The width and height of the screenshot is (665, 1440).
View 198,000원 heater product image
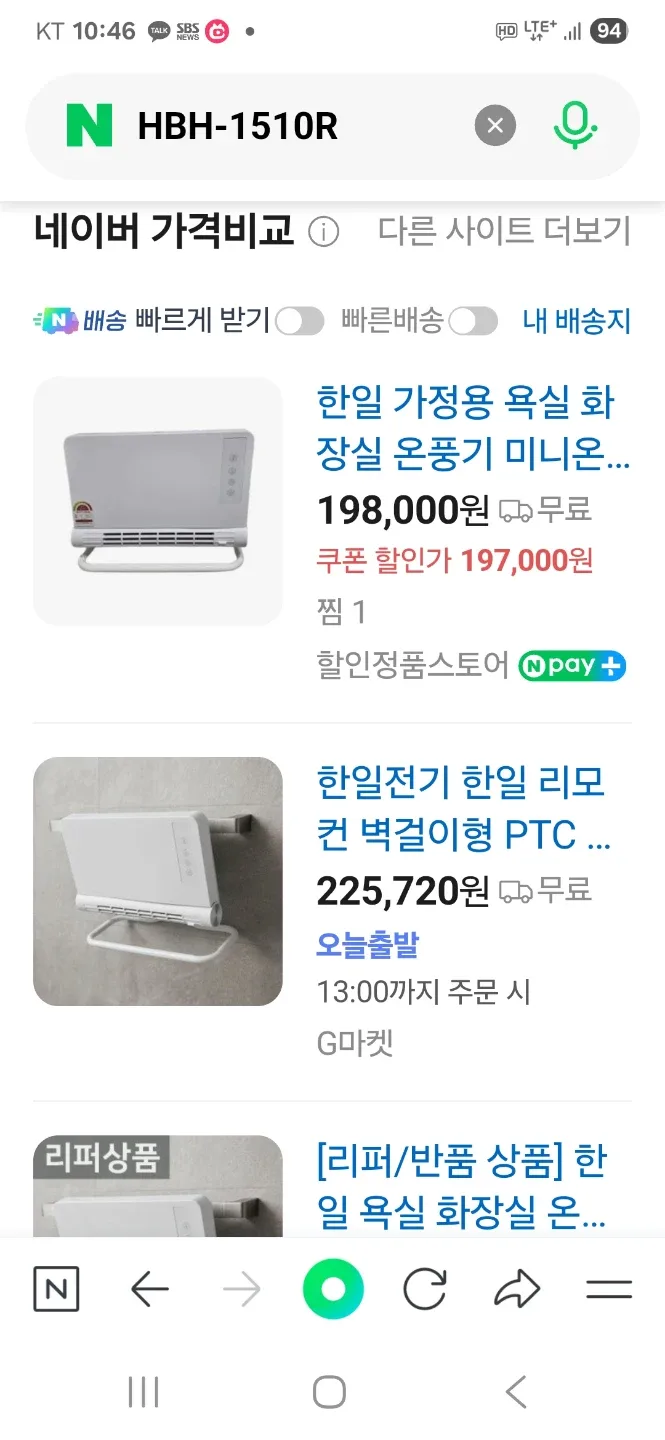pyautogui.click(x=158, y=501)
